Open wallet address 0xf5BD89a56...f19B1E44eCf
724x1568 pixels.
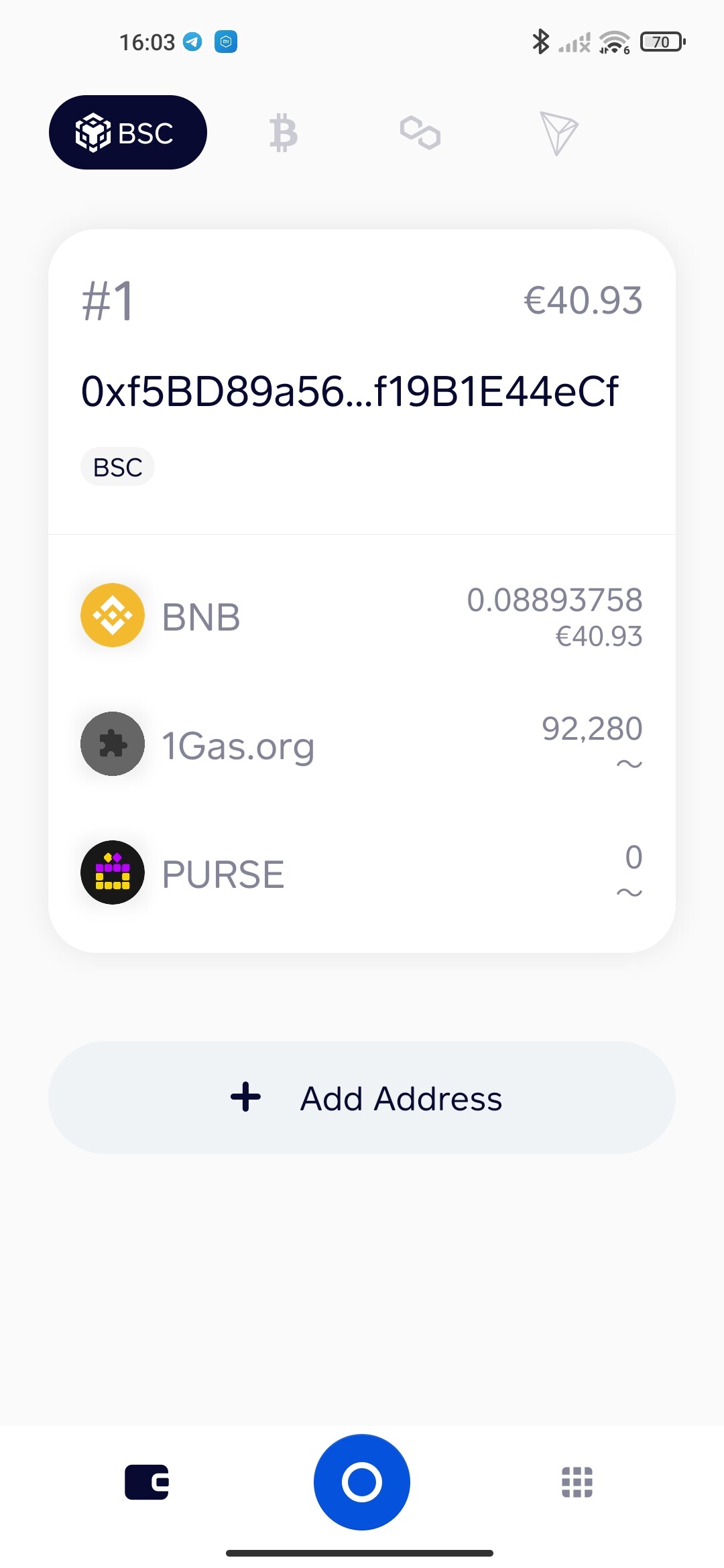[x=349, y=391]
